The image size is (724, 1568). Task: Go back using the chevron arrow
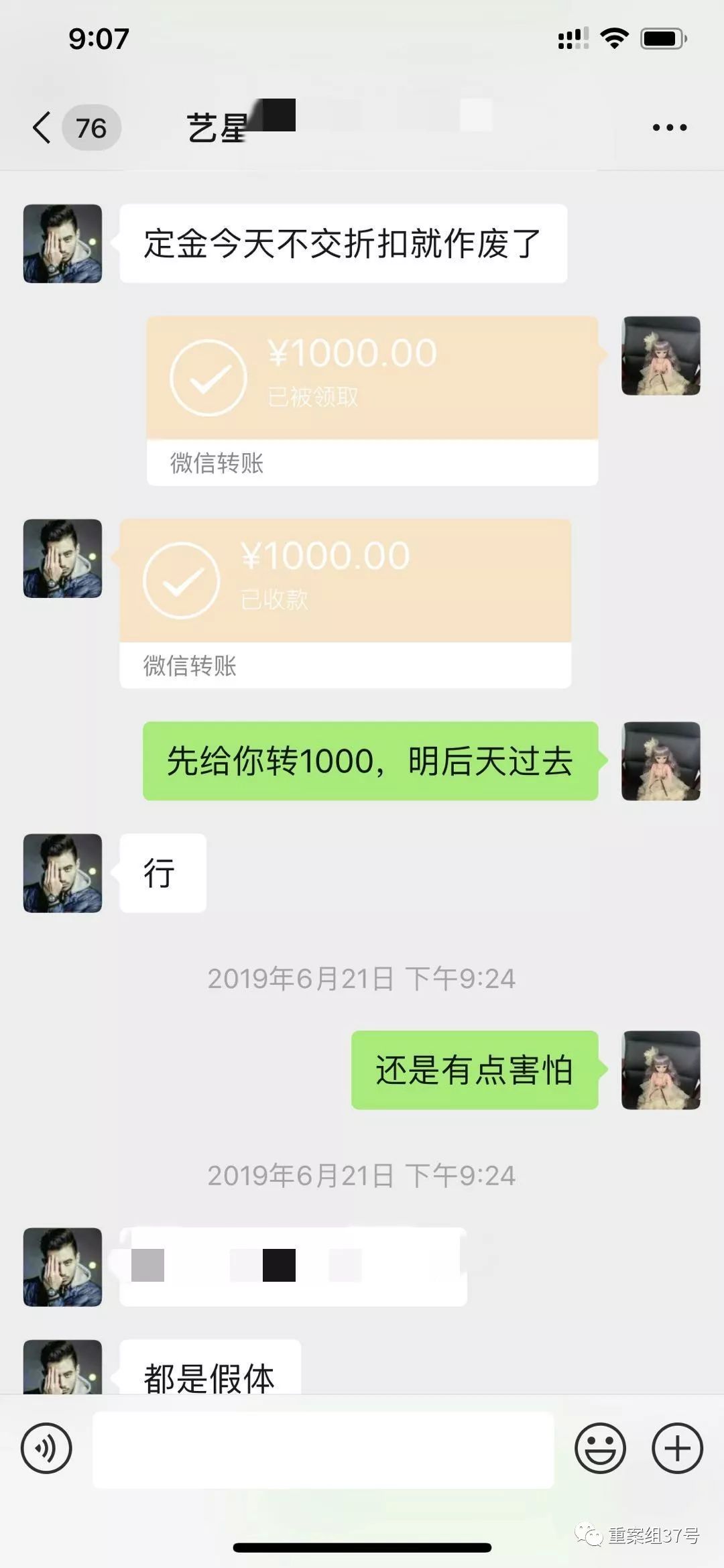40,126
